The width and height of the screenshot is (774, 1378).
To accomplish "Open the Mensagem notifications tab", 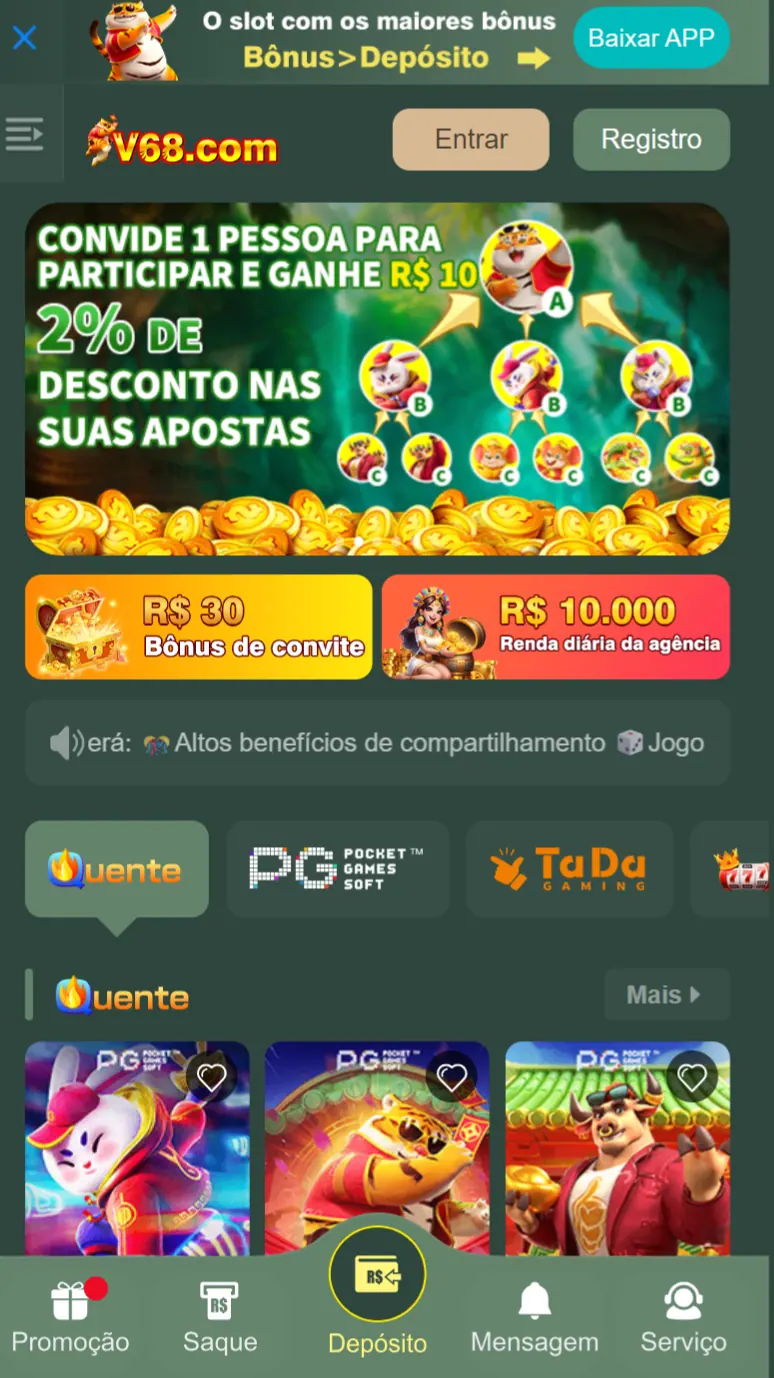I will click(x=535, y=1318).
